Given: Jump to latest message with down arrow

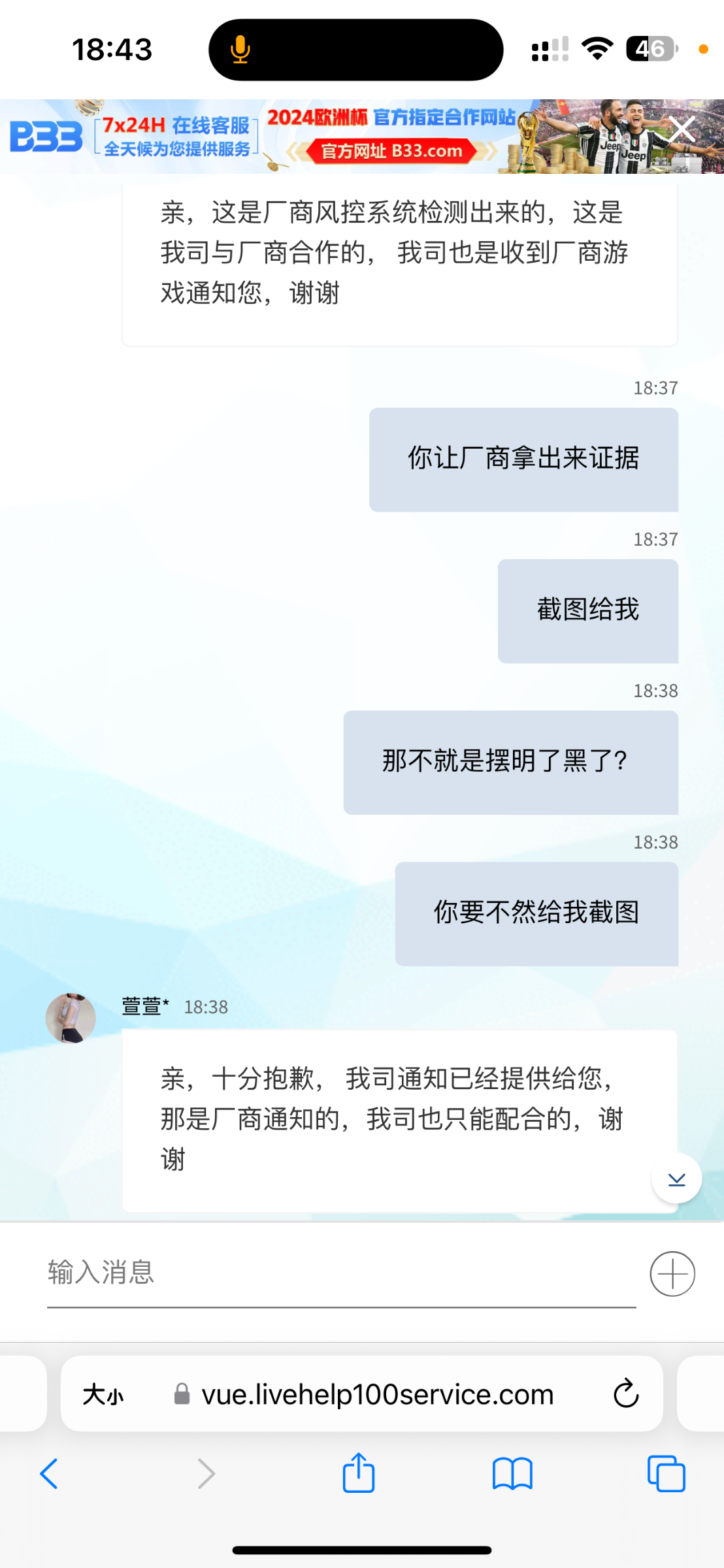Looking at the screenshot, I should pyautogui.click(x=676, y=1179).
